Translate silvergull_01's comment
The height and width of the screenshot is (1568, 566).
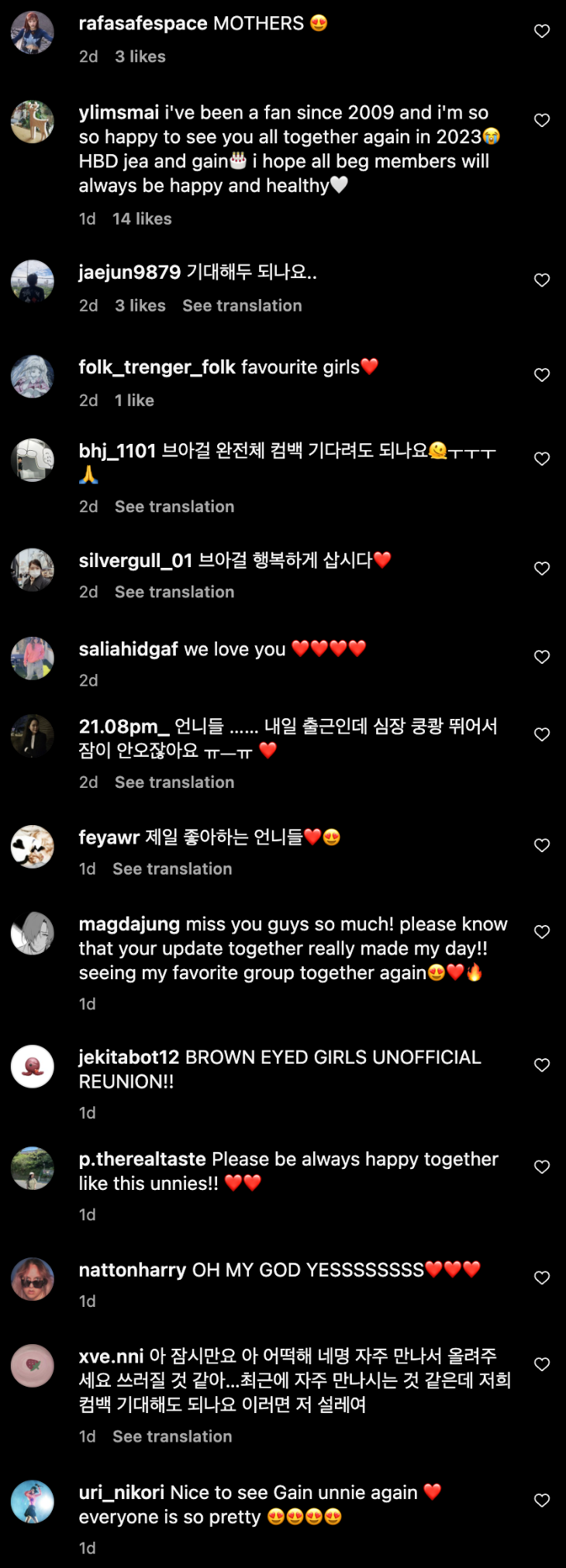pyautogui.click(x=174, y=592)
